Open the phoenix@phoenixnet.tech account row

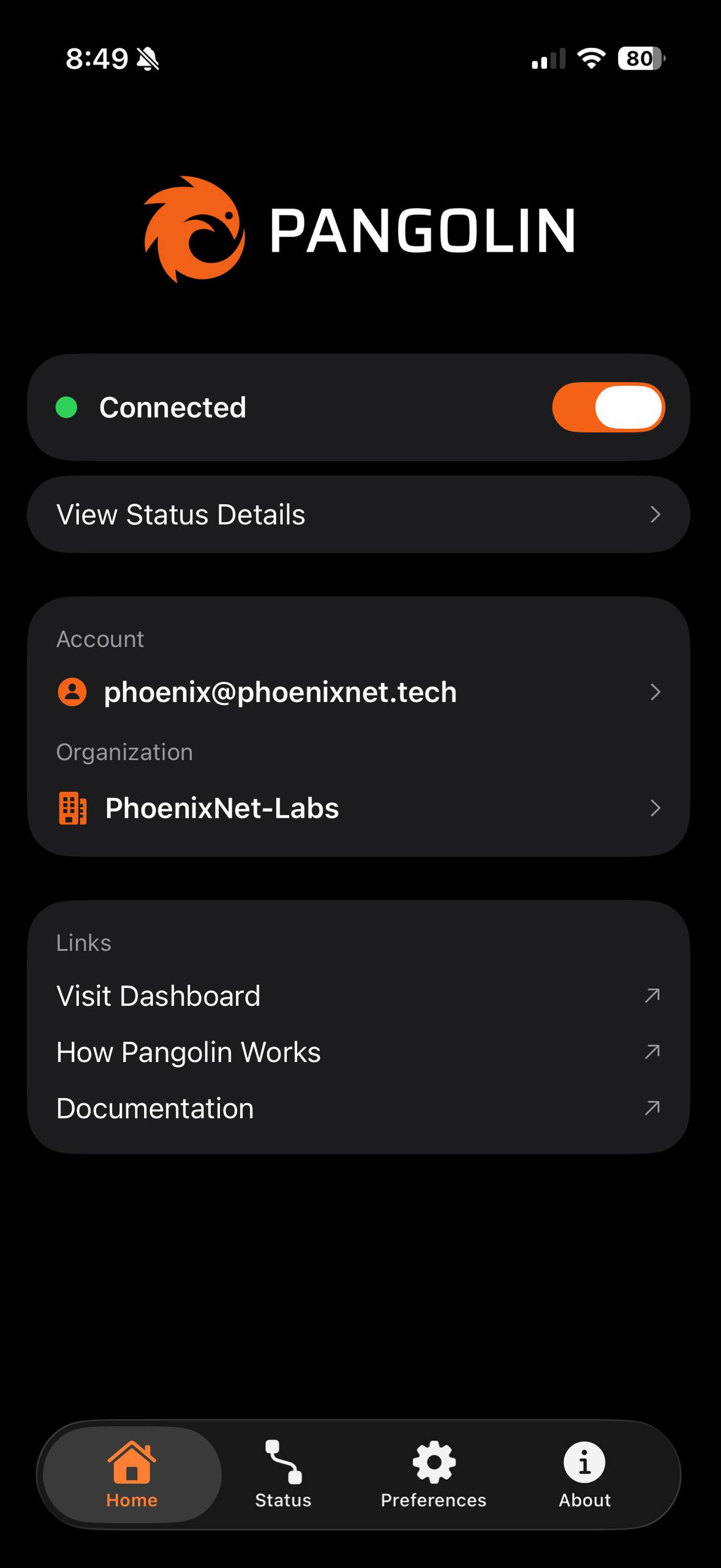[x=358, y=692]
